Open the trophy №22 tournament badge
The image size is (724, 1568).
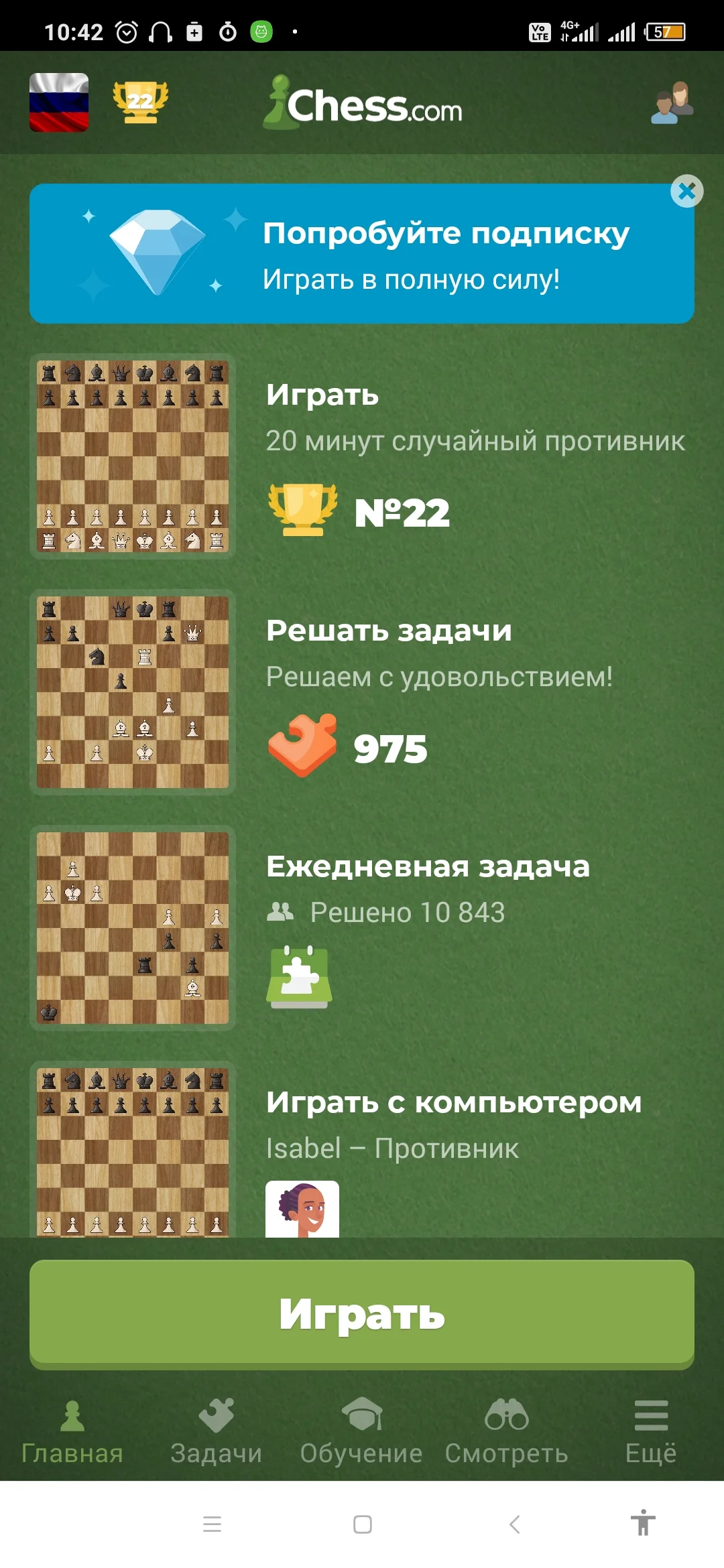coord(138,102)
